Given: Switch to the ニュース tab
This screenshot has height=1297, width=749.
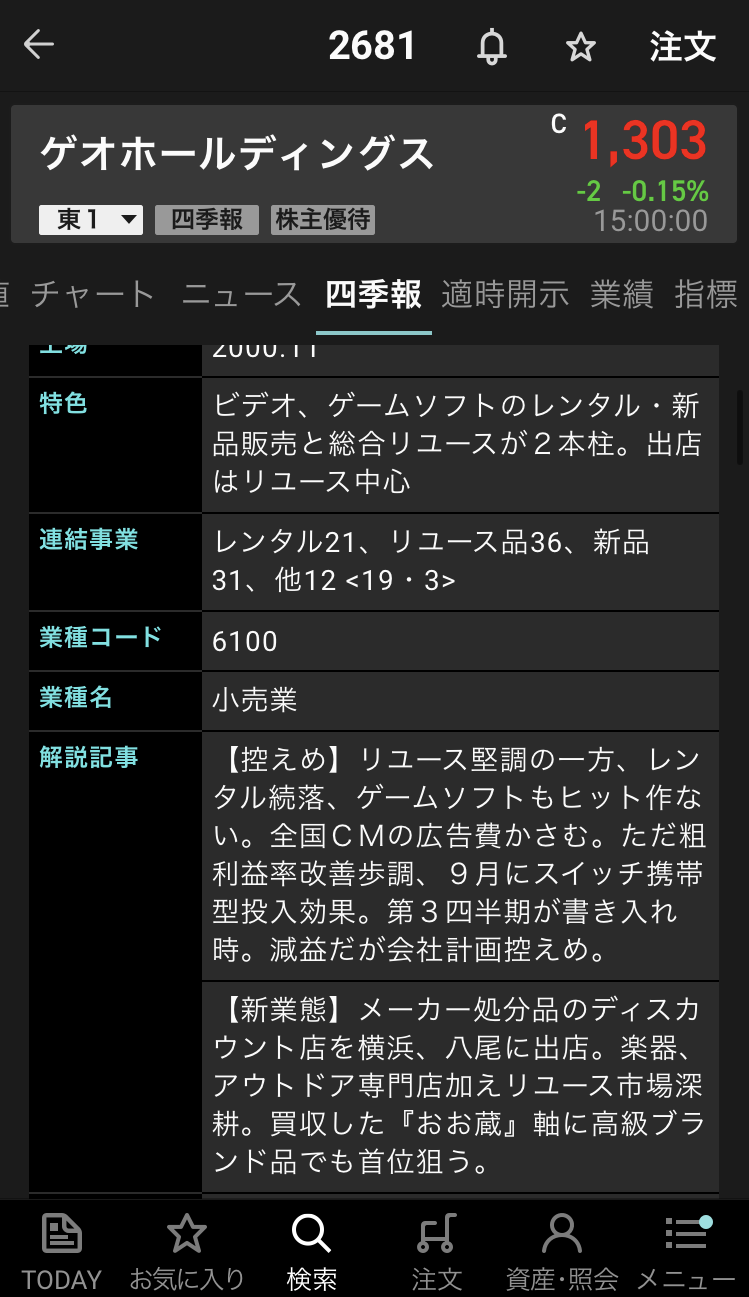Looking at the screenshot, I should [241, 295].
